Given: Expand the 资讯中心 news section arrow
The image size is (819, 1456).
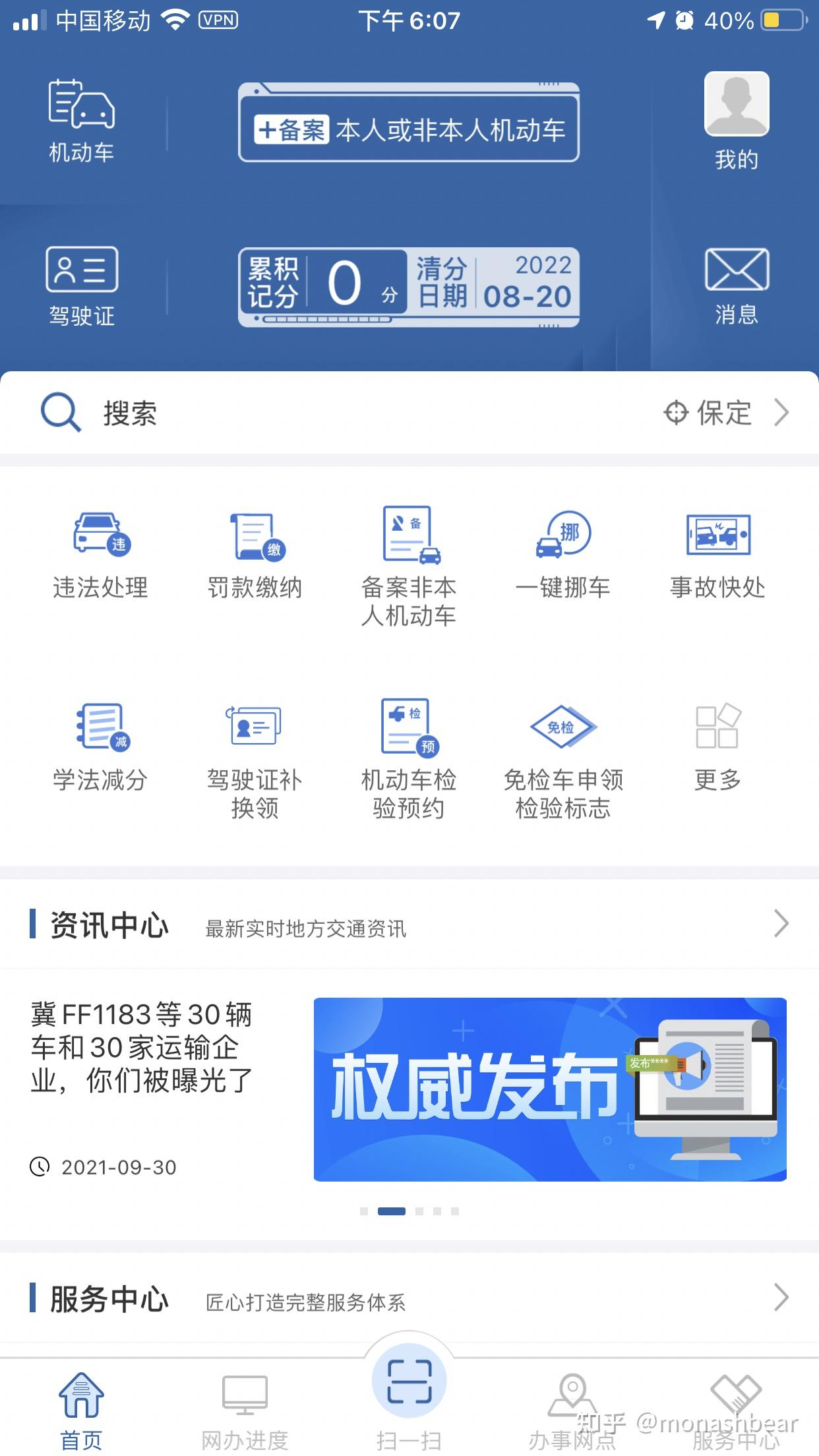Looking at the screenshot, I should tap(781, 926).
